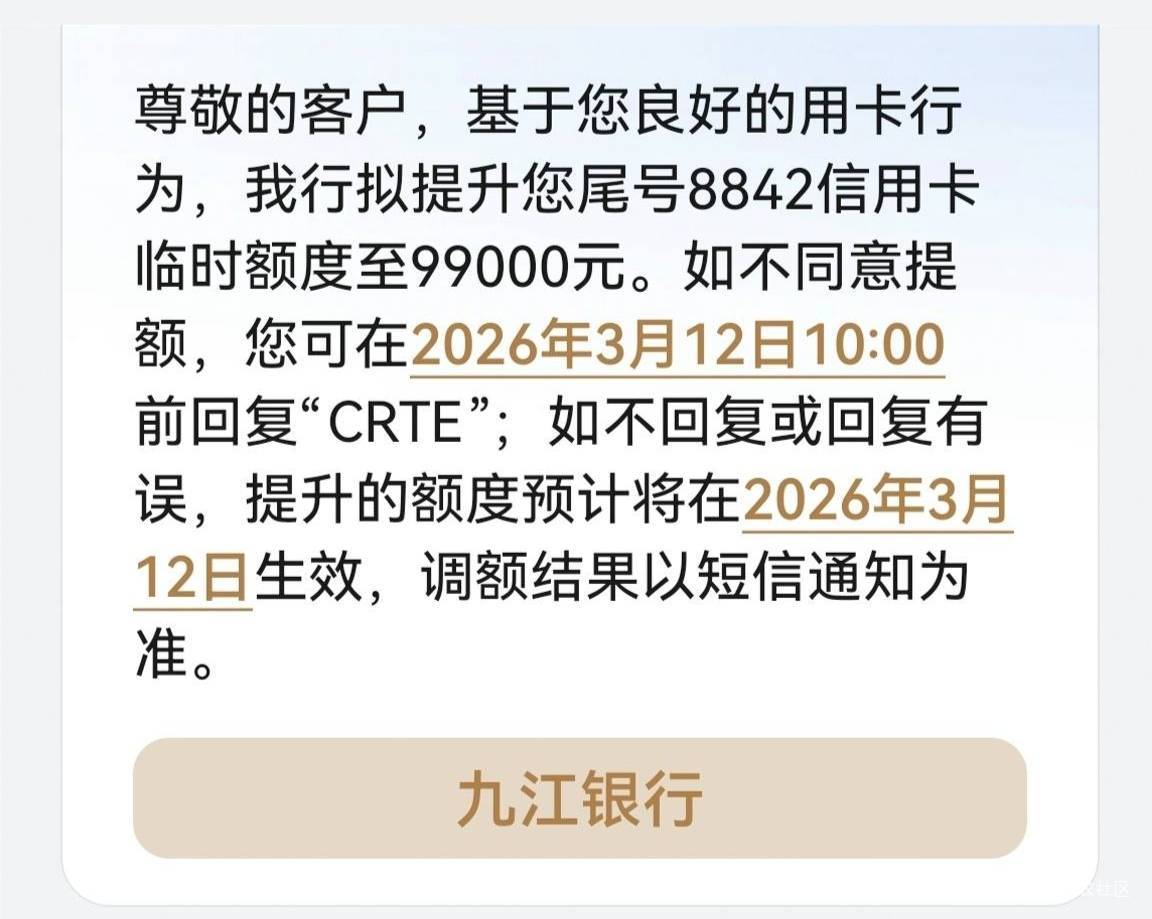Open the underlined 2026年3月12日10:00 deadline link

pyautogui.click(x=677, y=346)
